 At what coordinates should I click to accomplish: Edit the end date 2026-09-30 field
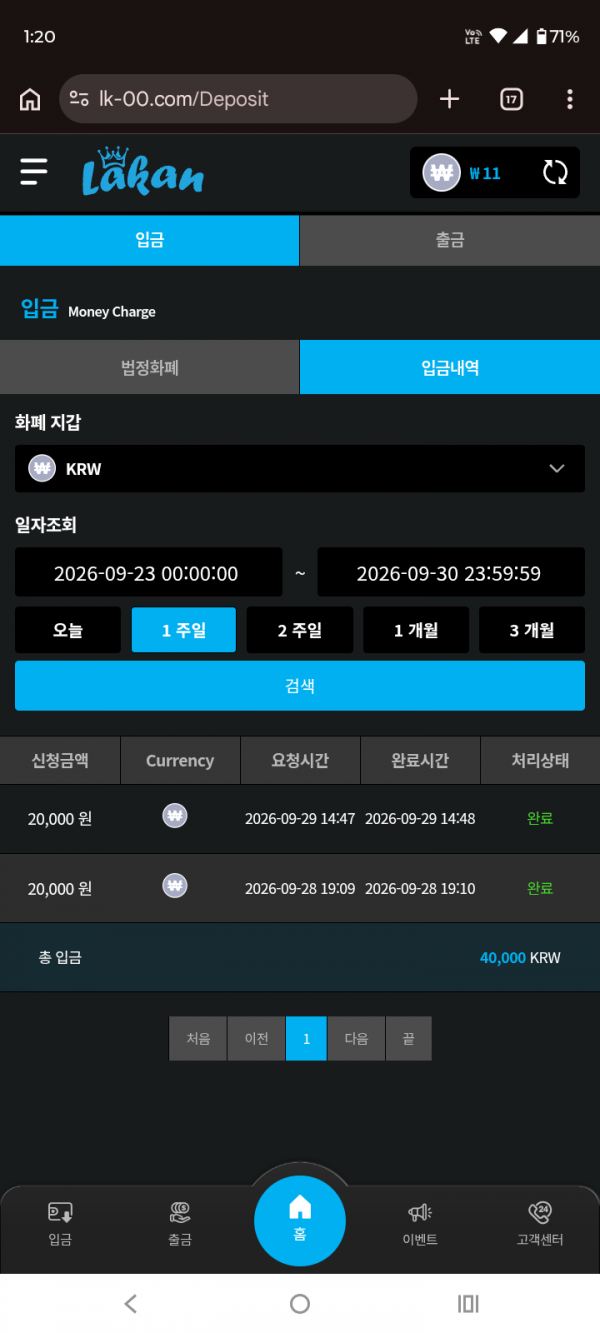[451, 573]
